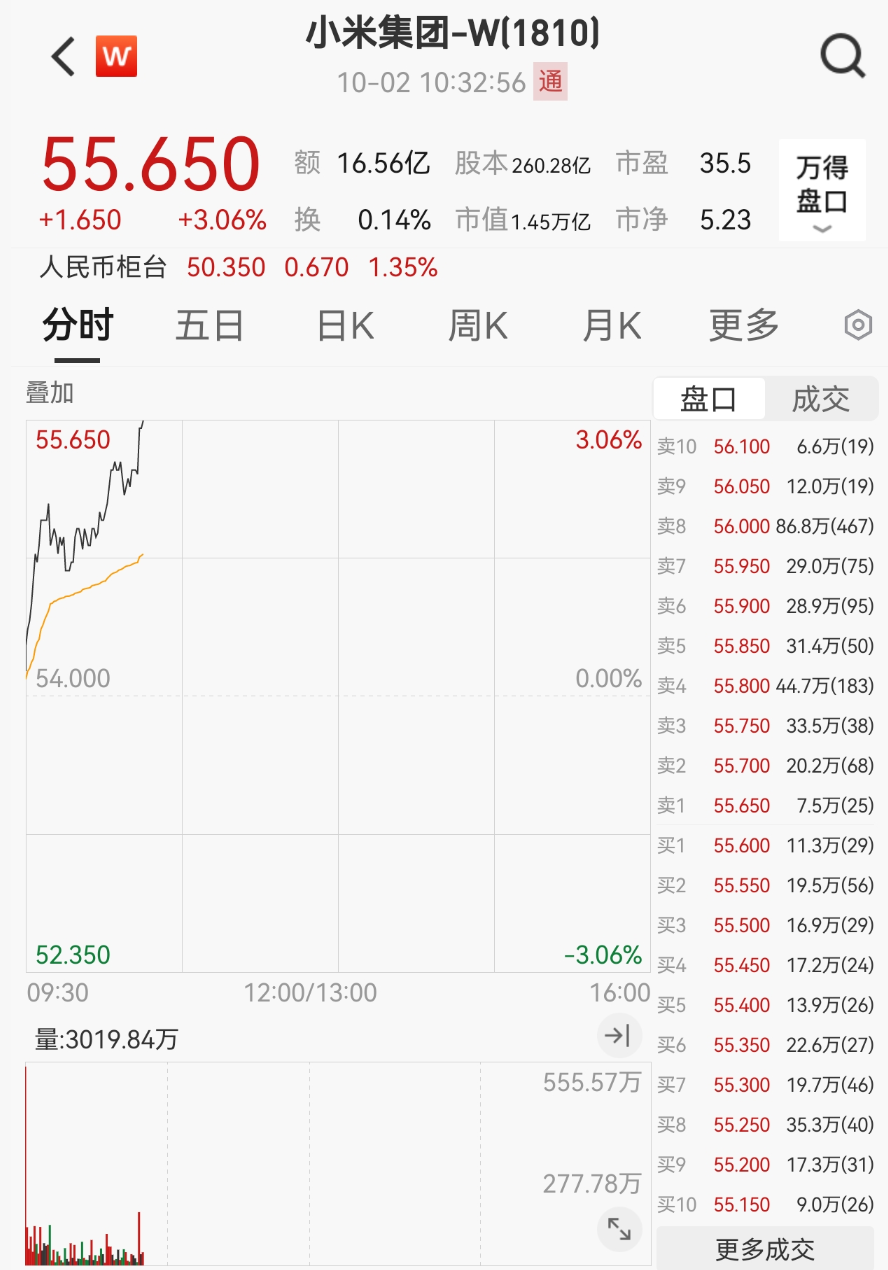Viewport: 888px width, 1270px height.
Task: Show the 分时 intraday chart
Action: click(x=77, y=326)
